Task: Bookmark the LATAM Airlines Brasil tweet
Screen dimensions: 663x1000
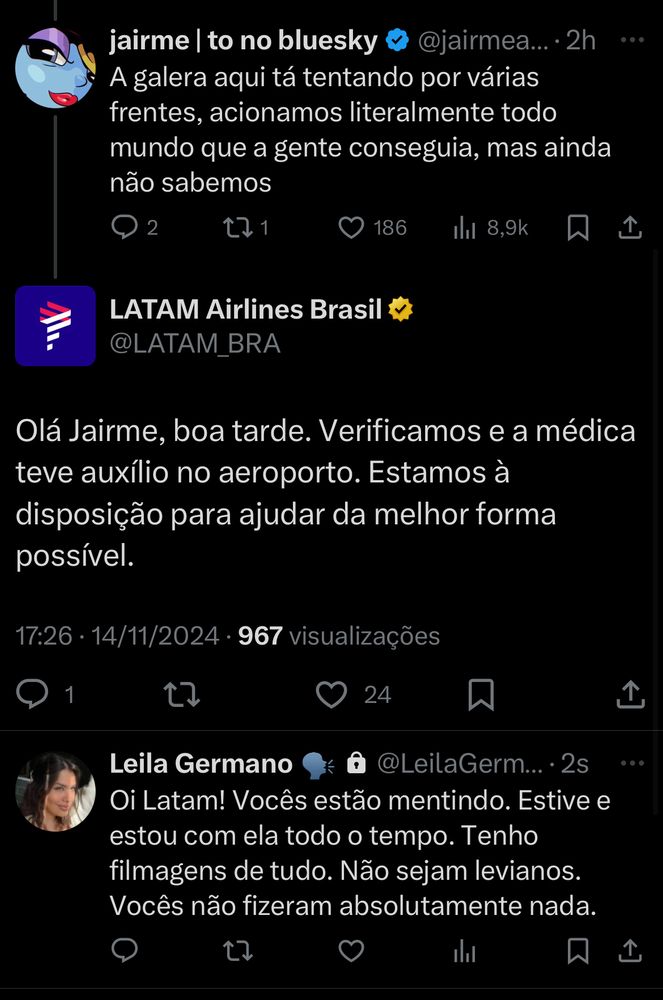Action: pos(481,694)
